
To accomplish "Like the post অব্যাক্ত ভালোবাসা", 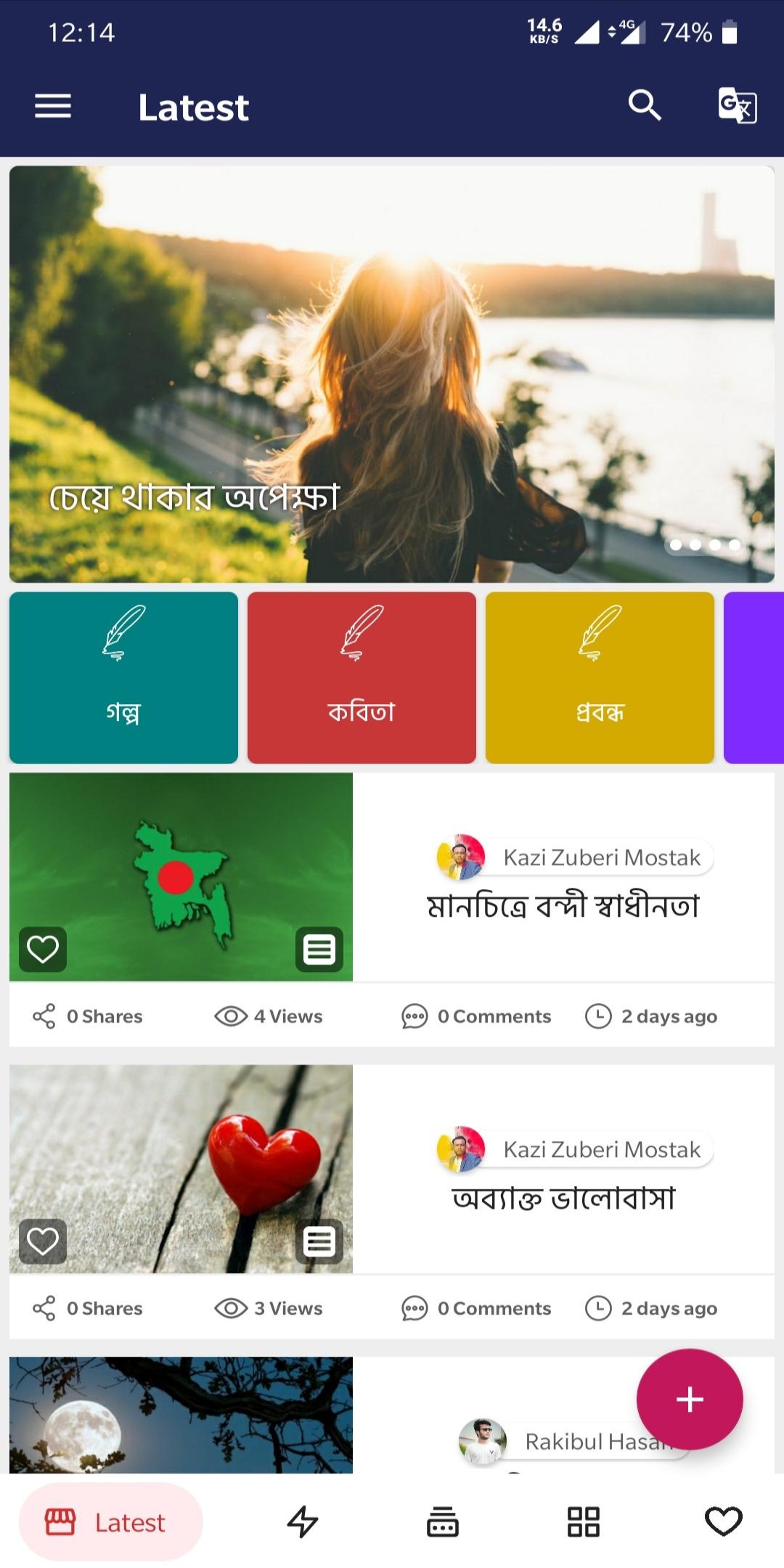I will click(43, 1241).
